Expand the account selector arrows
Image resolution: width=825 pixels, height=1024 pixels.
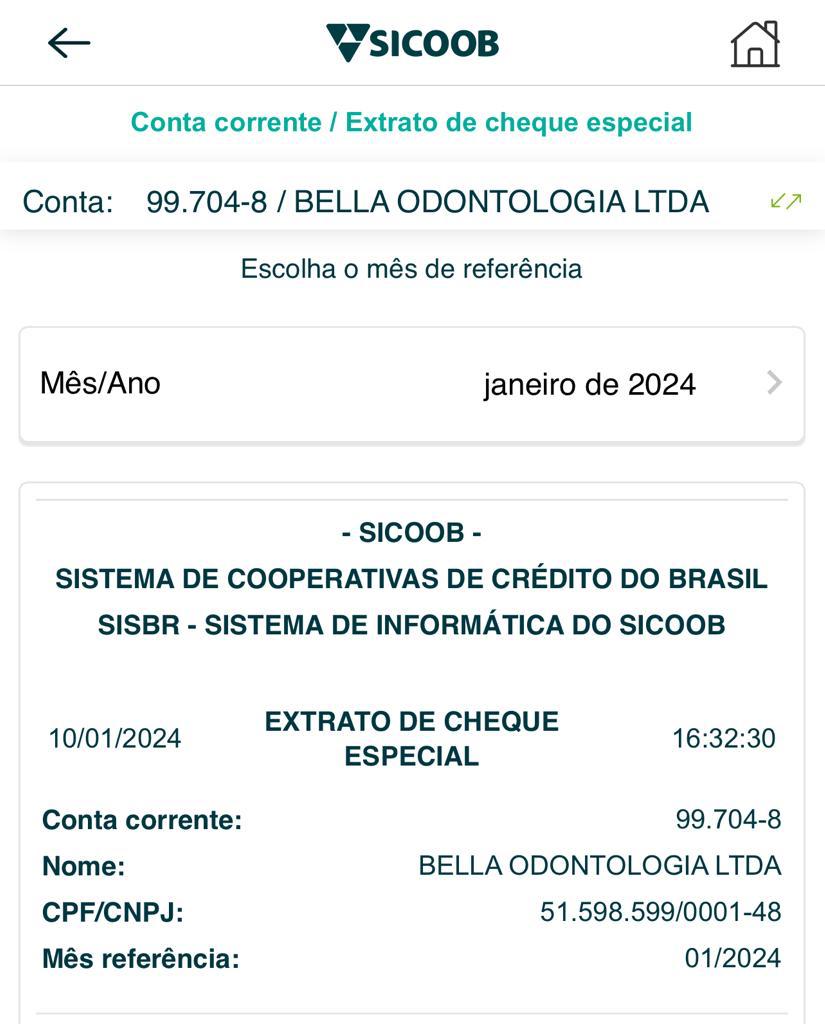786,202
